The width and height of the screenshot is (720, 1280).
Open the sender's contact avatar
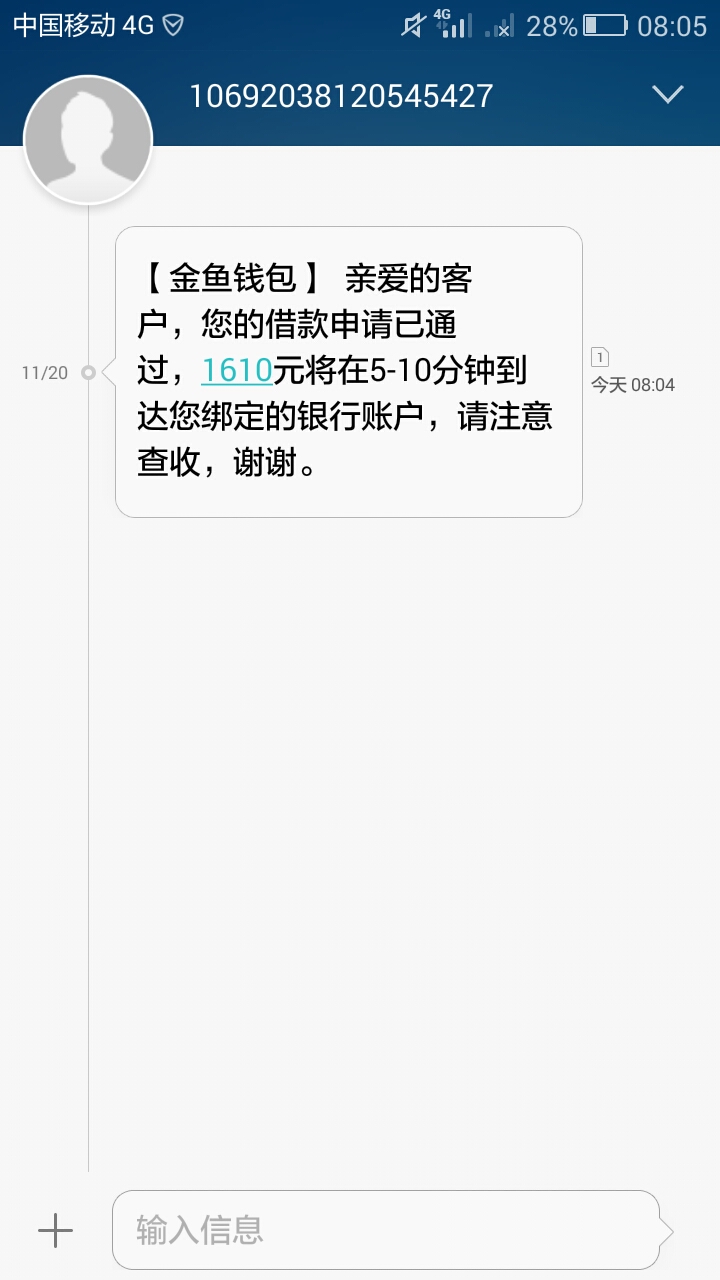88,140
